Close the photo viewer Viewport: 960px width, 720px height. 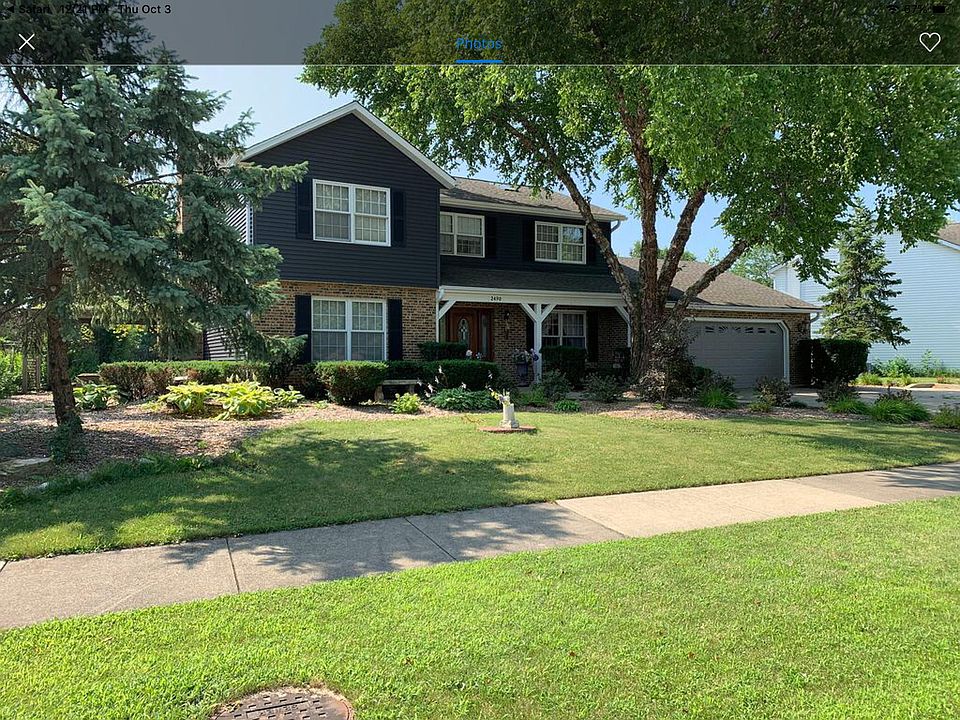click(x=27, y=42)
